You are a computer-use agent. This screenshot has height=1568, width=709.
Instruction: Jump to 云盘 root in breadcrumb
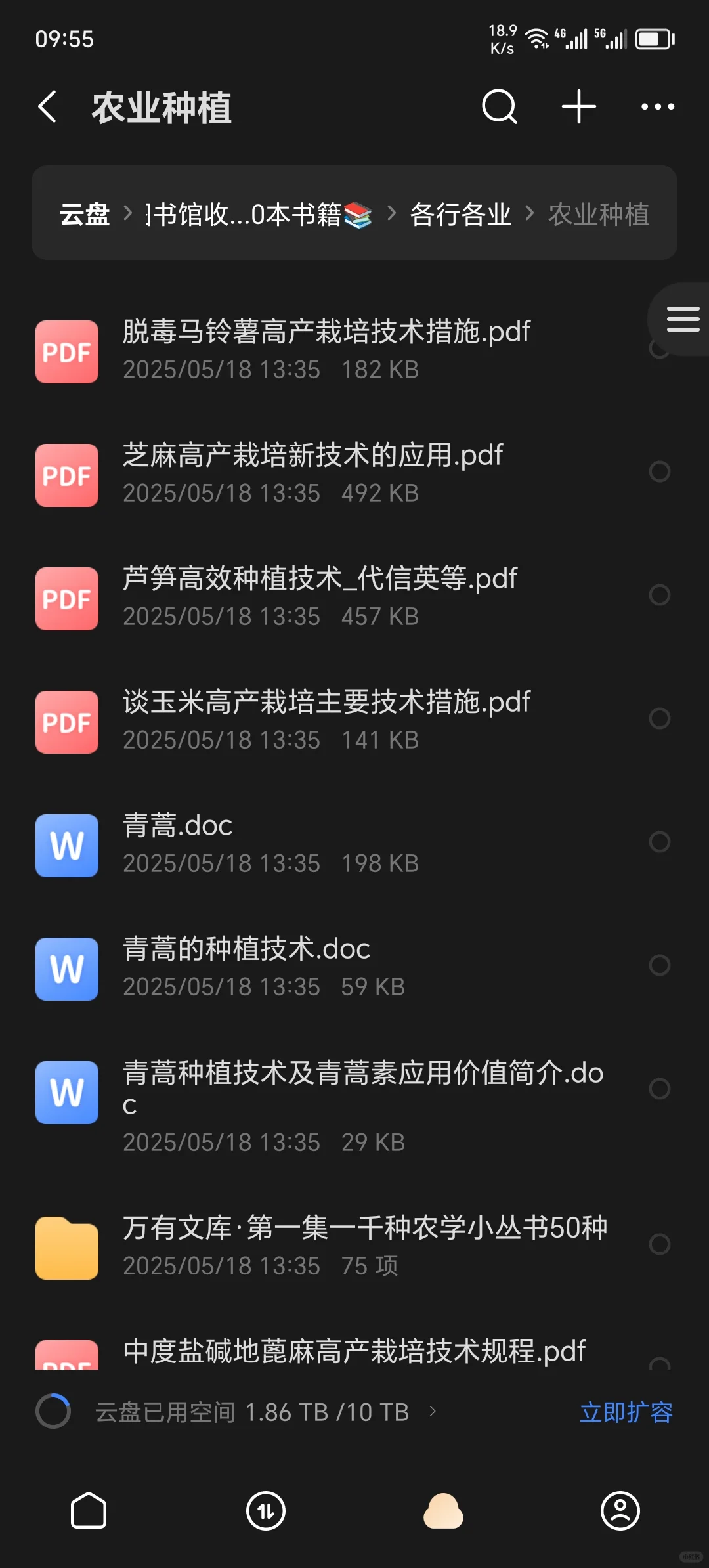[x=85, y=214]
